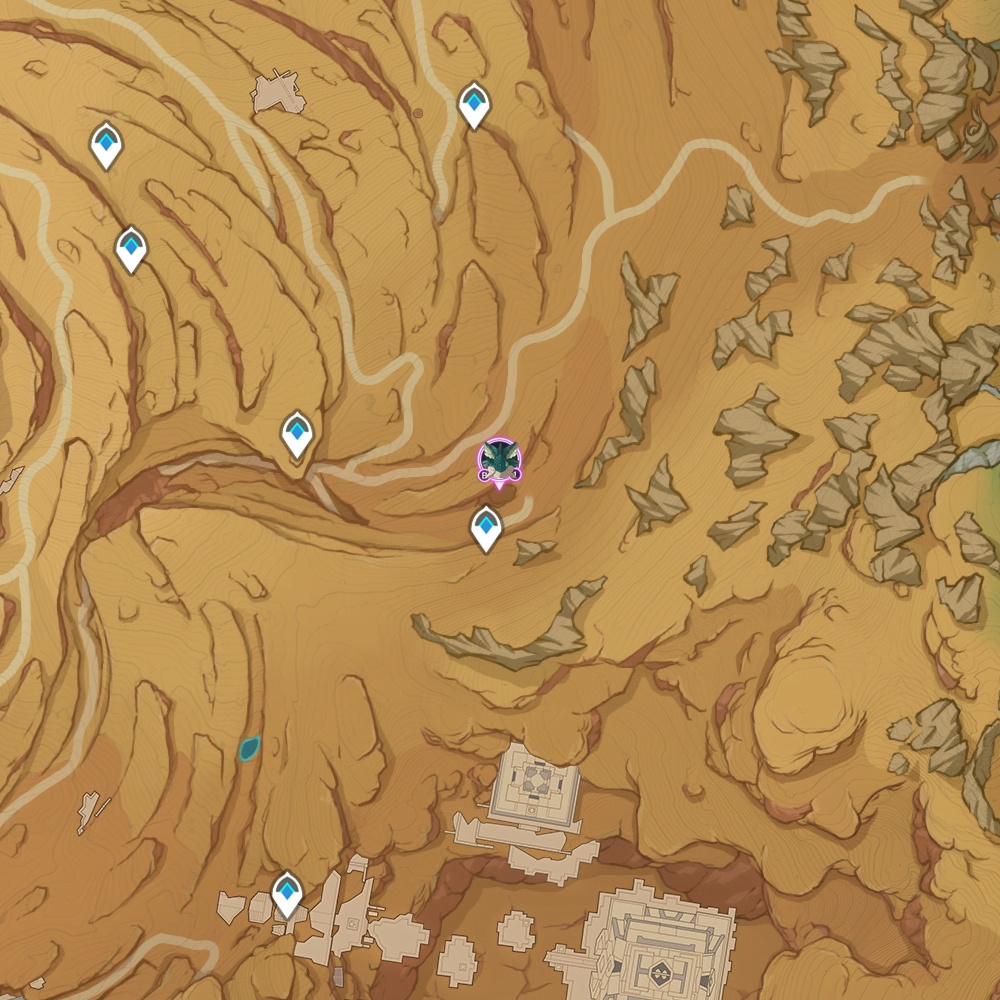Select the teleport waypoint just beneath the boss marker

(x=486, y=527)
